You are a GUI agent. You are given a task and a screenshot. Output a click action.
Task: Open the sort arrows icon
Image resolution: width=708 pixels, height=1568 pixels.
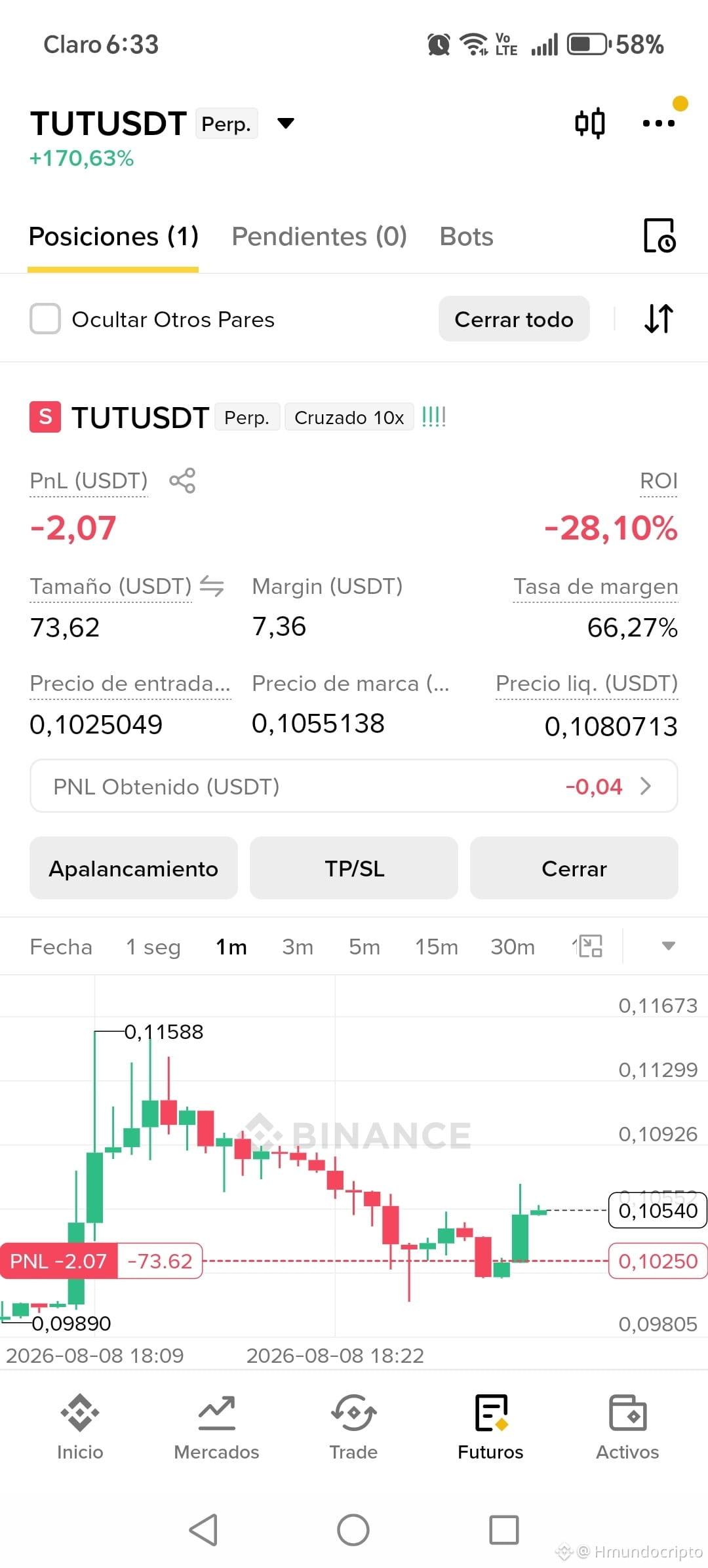pos(659,319)
